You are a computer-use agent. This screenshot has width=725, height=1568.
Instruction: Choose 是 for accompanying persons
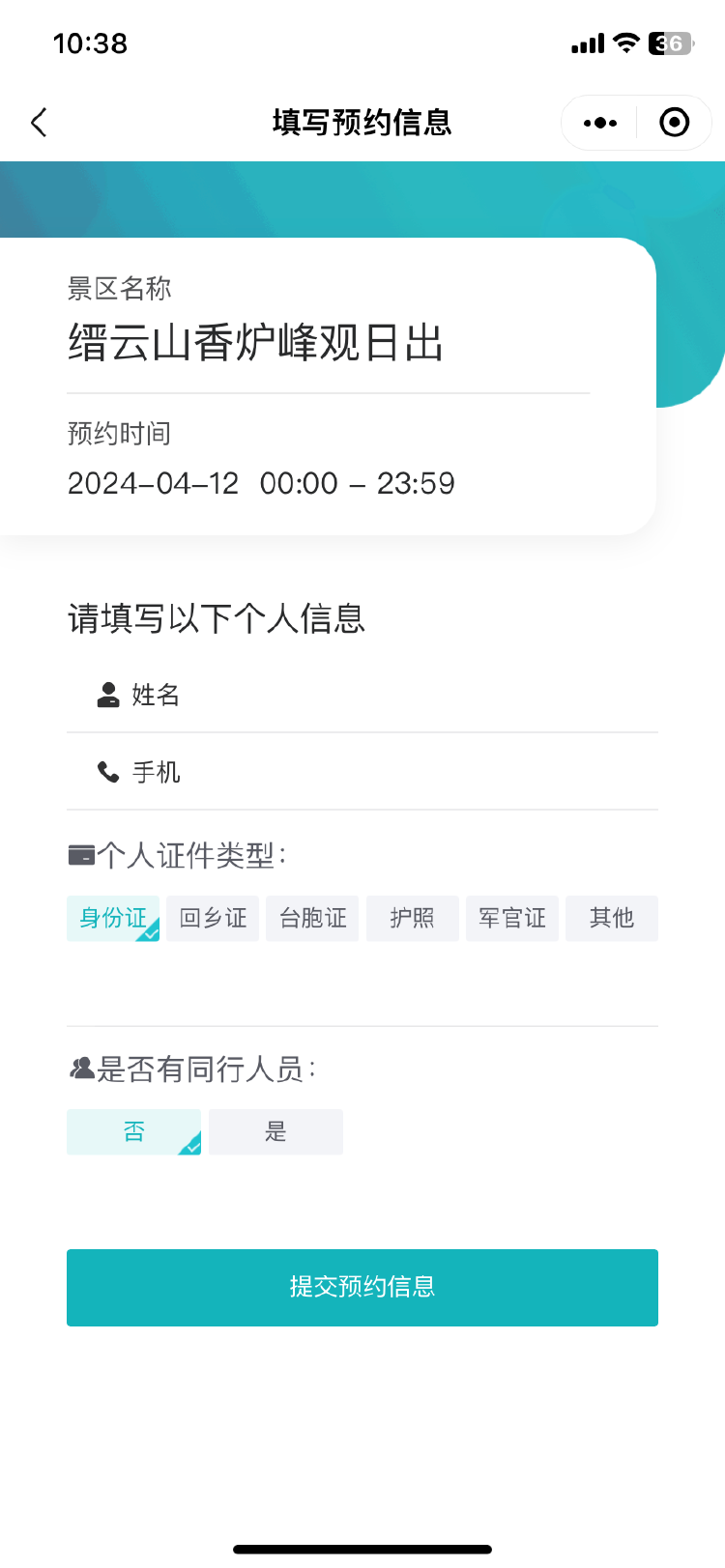[x=275, y=1131]
